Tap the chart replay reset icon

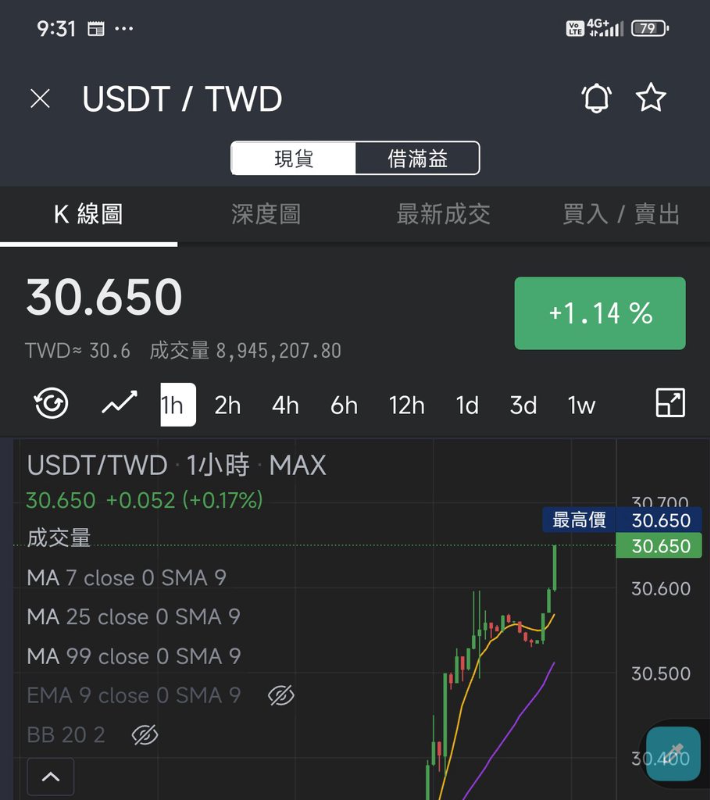pos(51,404)
